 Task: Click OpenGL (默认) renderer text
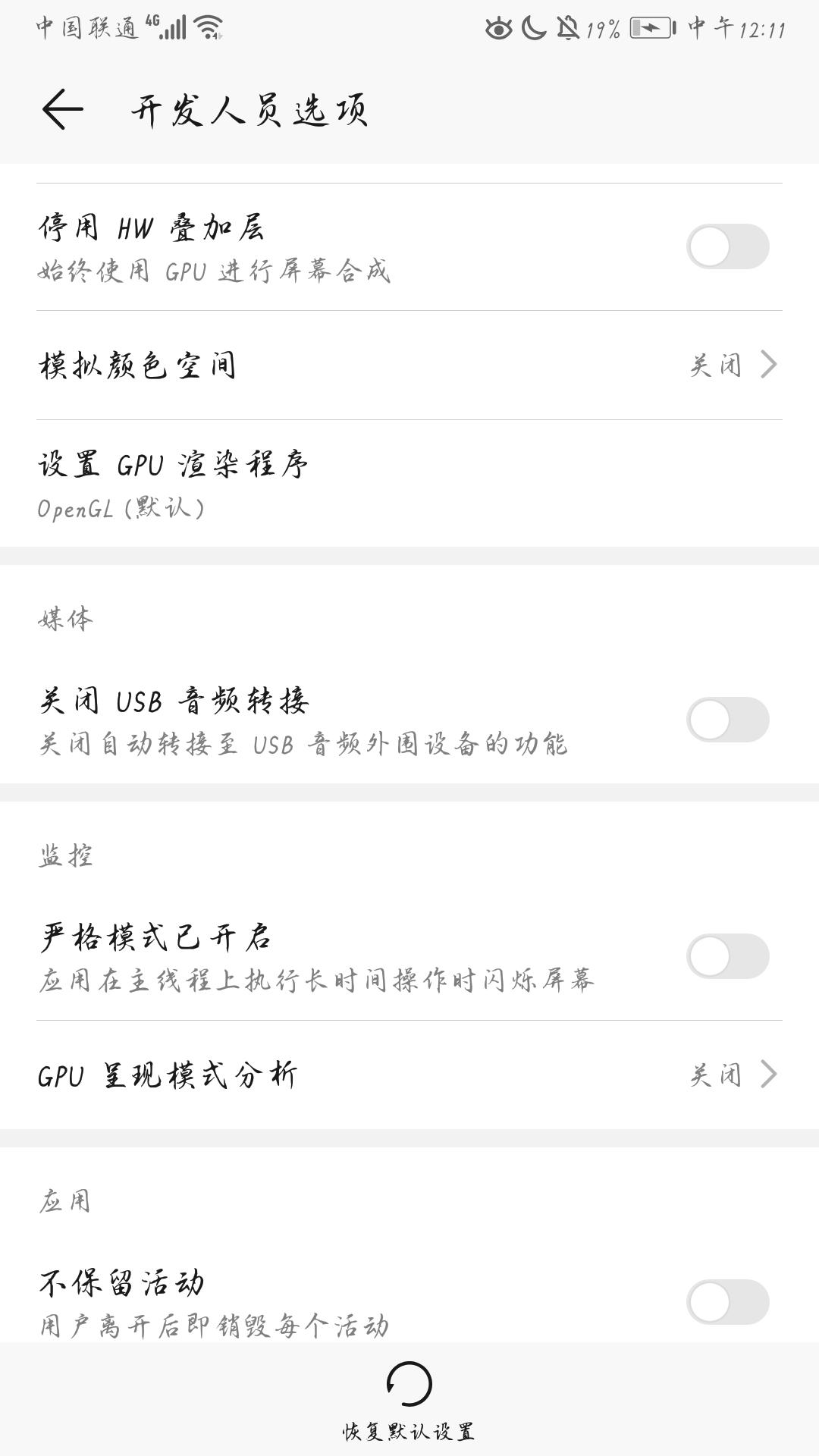pos(121,510)
